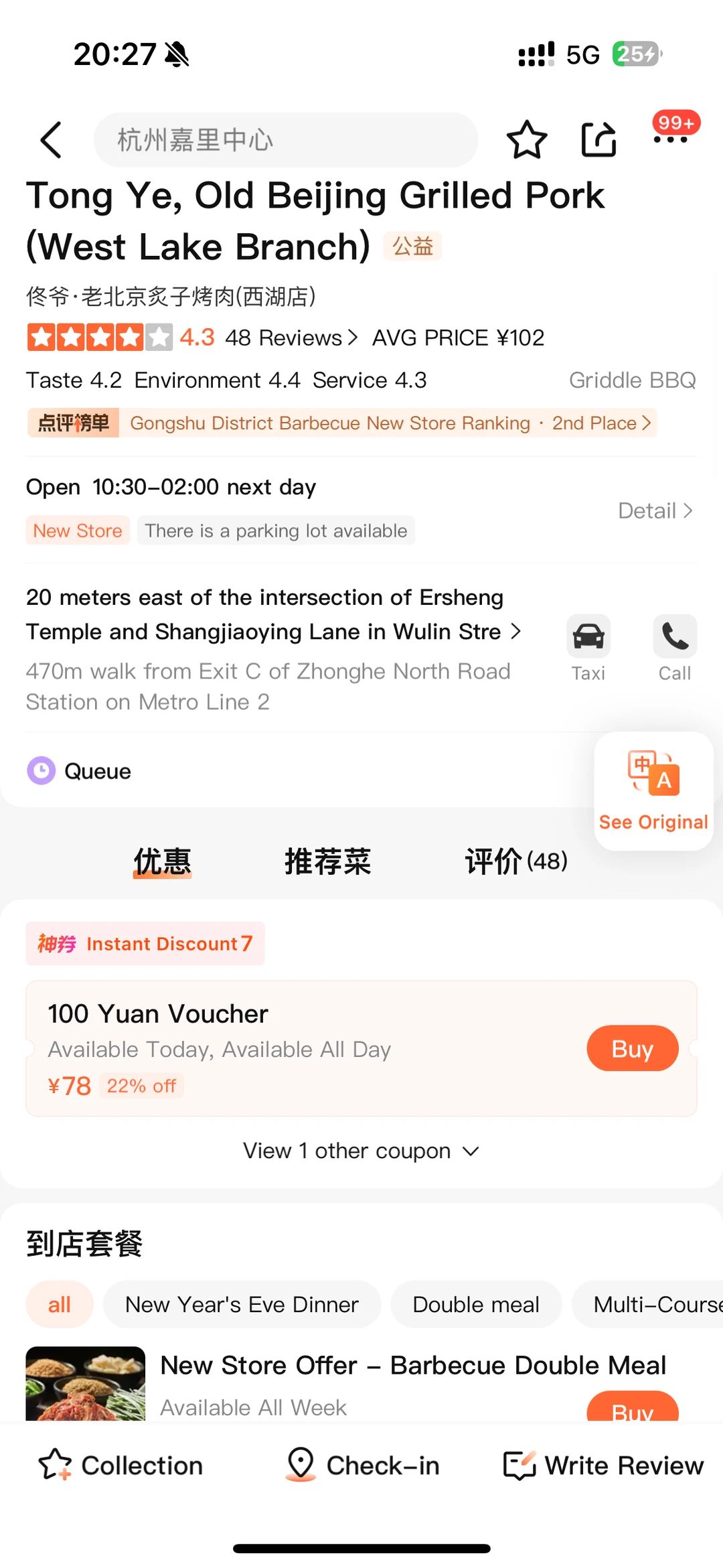
Task: Favorite the restaurant via the star icon
Action: pos(527,139)
